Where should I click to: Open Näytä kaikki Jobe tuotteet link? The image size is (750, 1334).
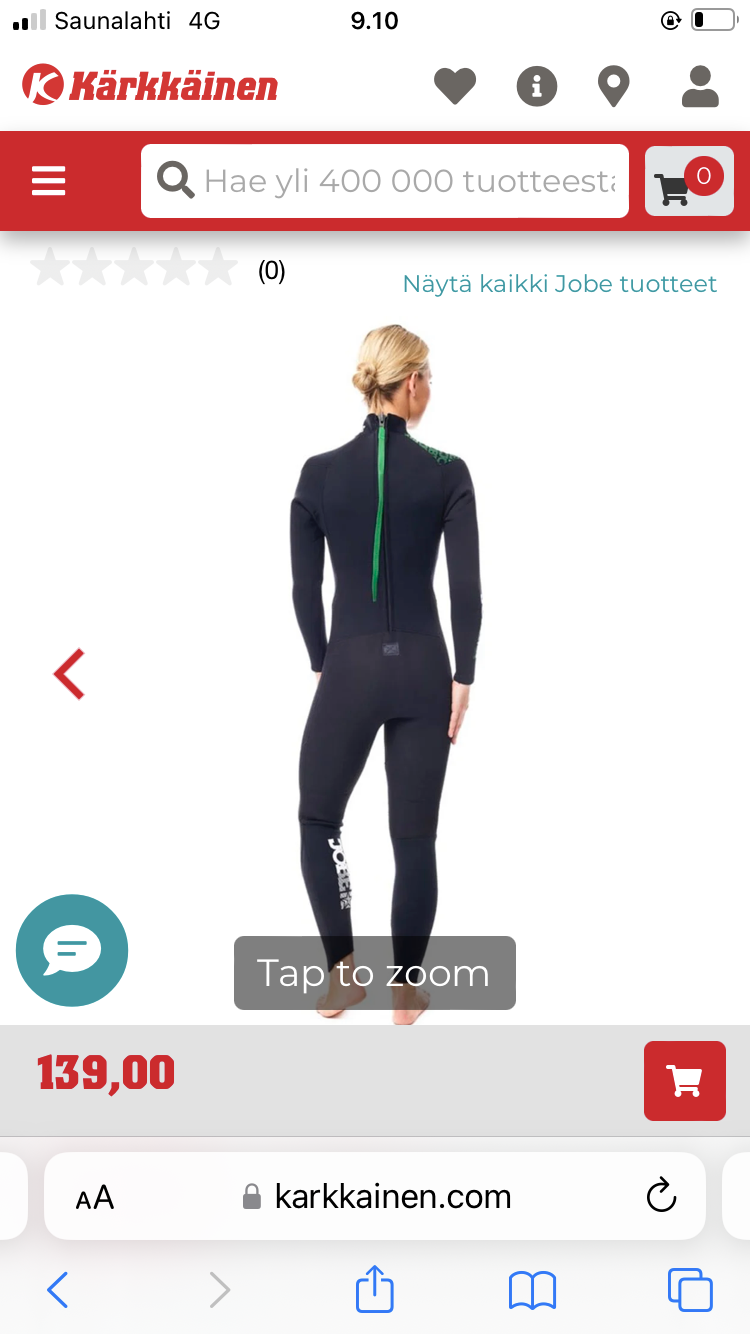point(559,284)
